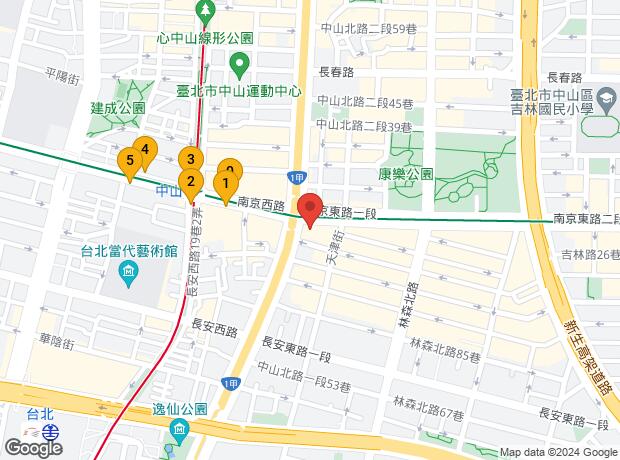
Task: Tap orange map marker number 4
Action: (144, 151)
